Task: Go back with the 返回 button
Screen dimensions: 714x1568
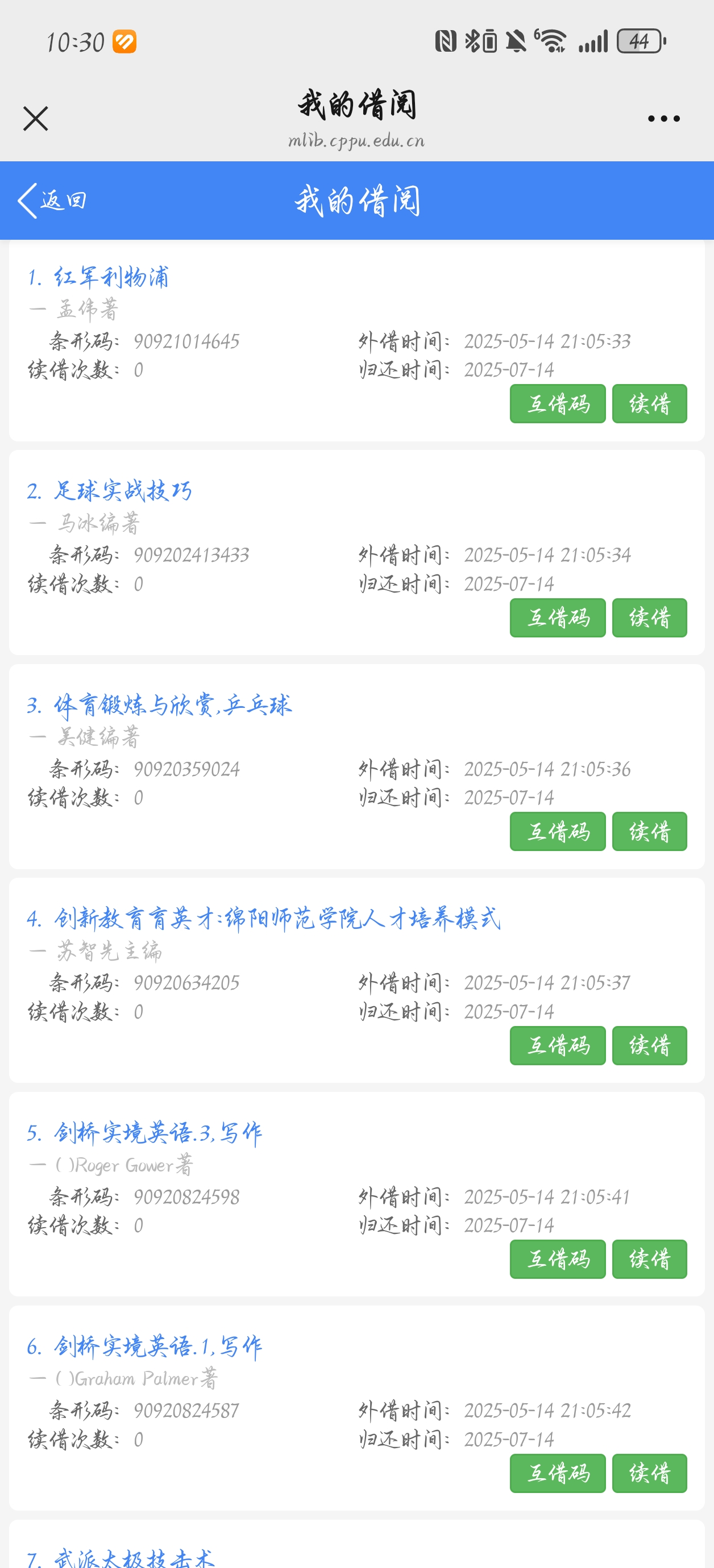Action: (x=52, y=200)
